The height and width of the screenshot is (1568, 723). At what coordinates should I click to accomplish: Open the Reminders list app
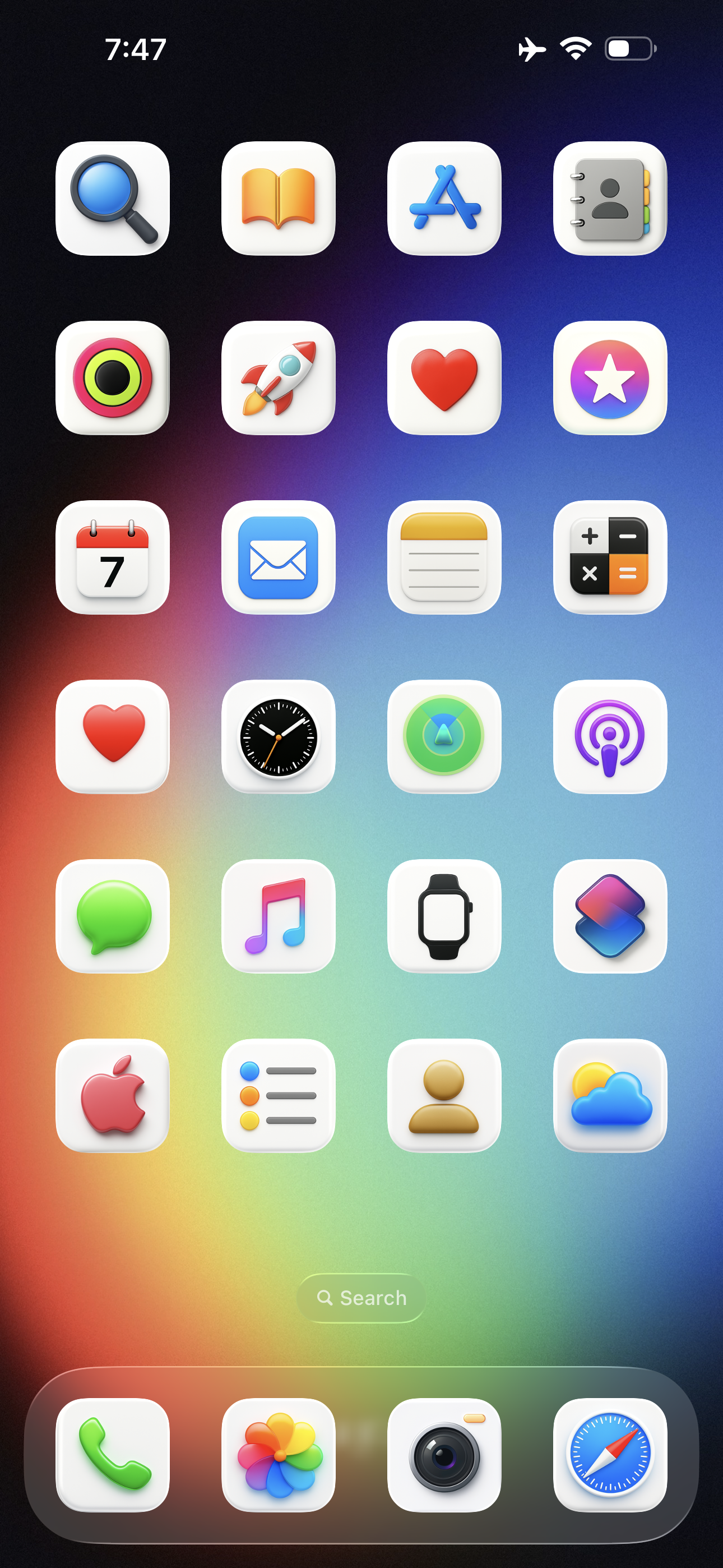click(278, 1096)
